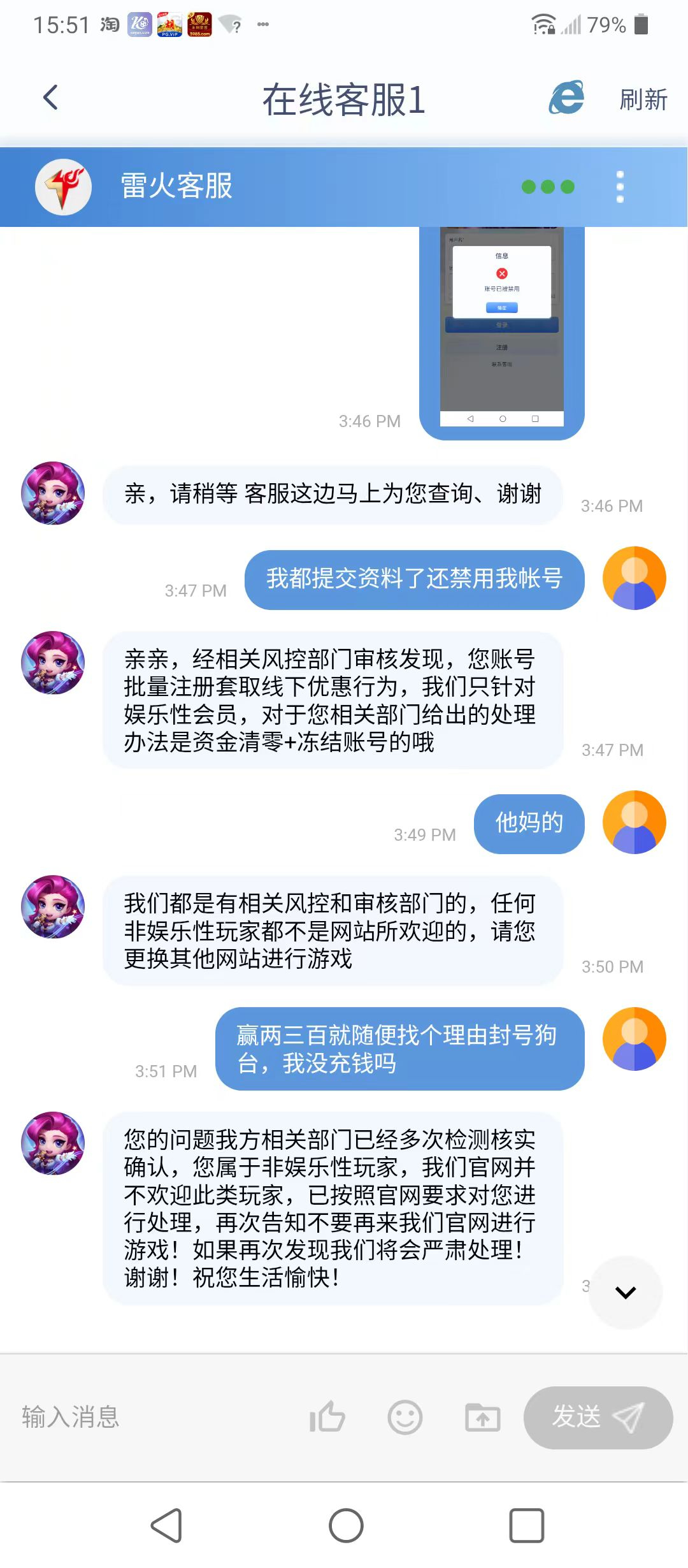Tap 刷新 to refresh the chat
The image size is (688, 1568).
click(x=643, y=99)
